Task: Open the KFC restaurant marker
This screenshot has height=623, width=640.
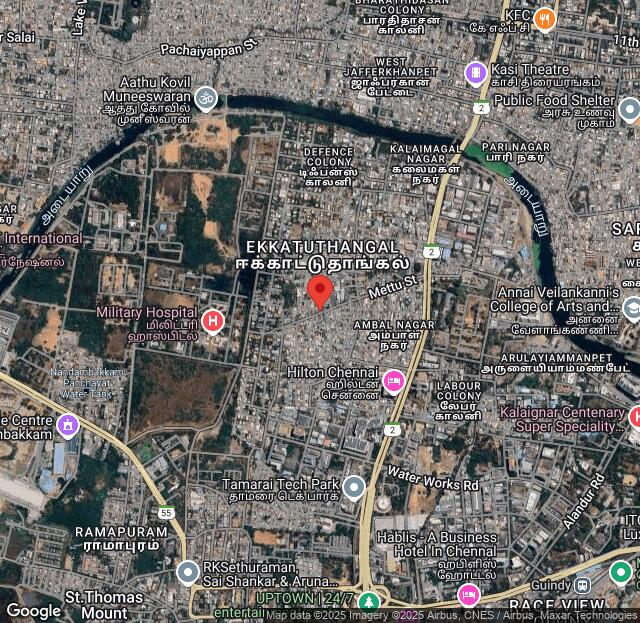Action: click(x=544, y=18)
